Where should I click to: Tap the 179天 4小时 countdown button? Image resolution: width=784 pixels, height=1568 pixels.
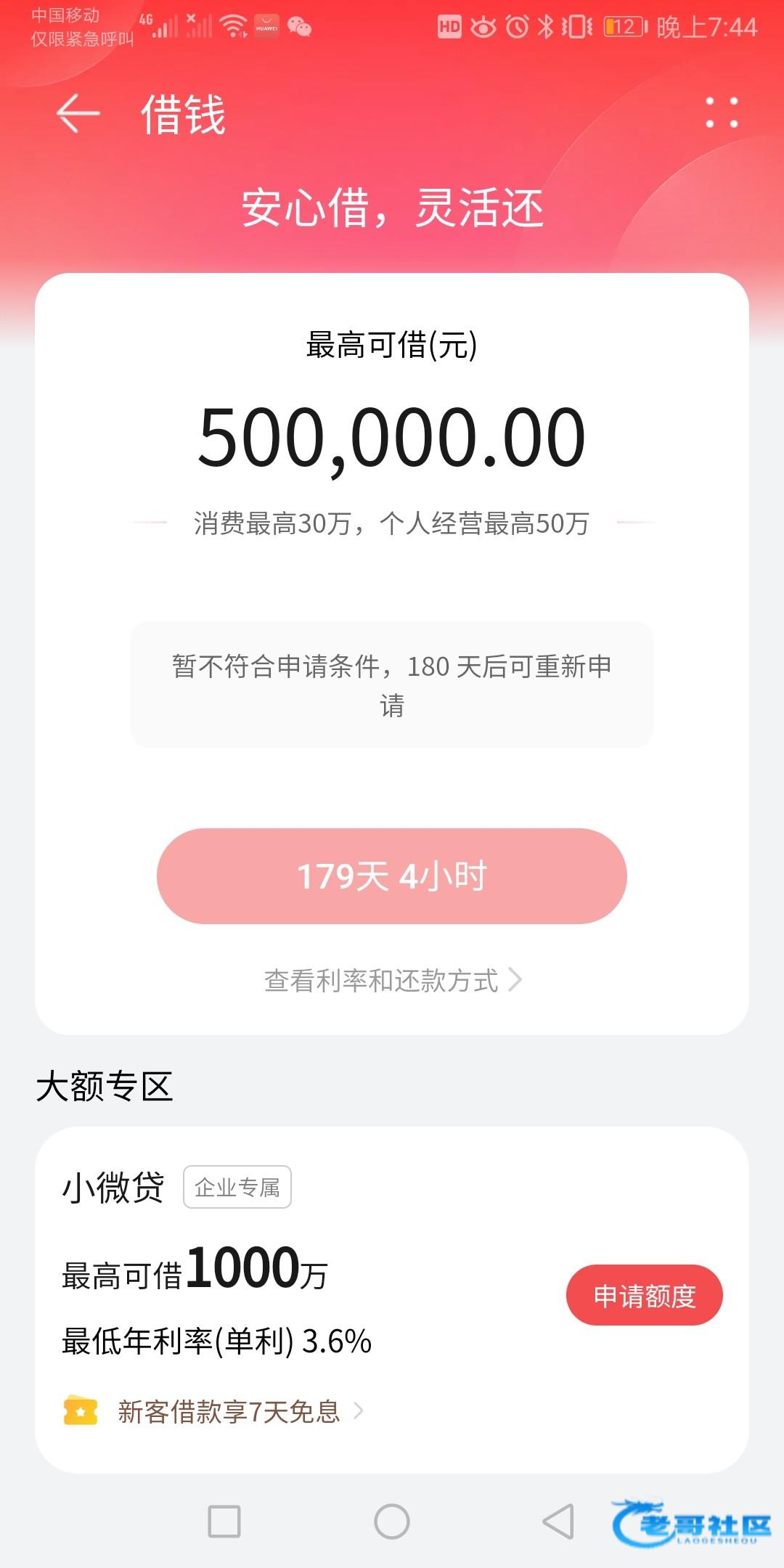tap(391, 875)
